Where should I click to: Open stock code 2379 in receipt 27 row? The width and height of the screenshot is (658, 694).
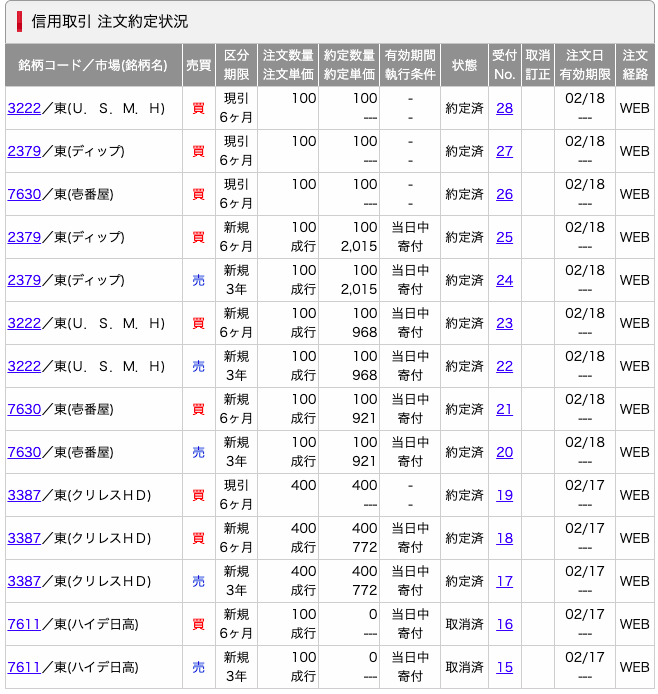(x=24, y=151)
